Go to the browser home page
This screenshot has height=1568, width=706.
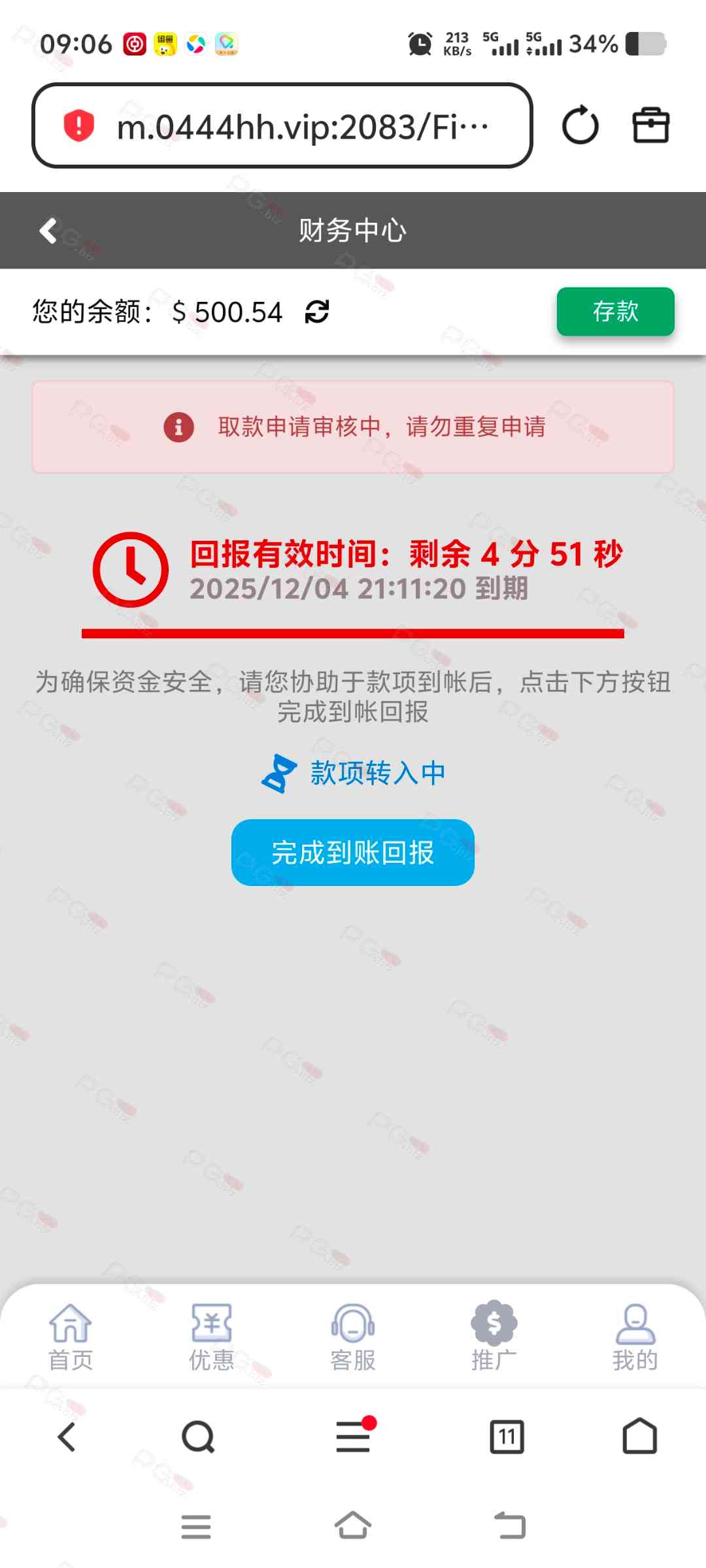tap(639, 1437)
